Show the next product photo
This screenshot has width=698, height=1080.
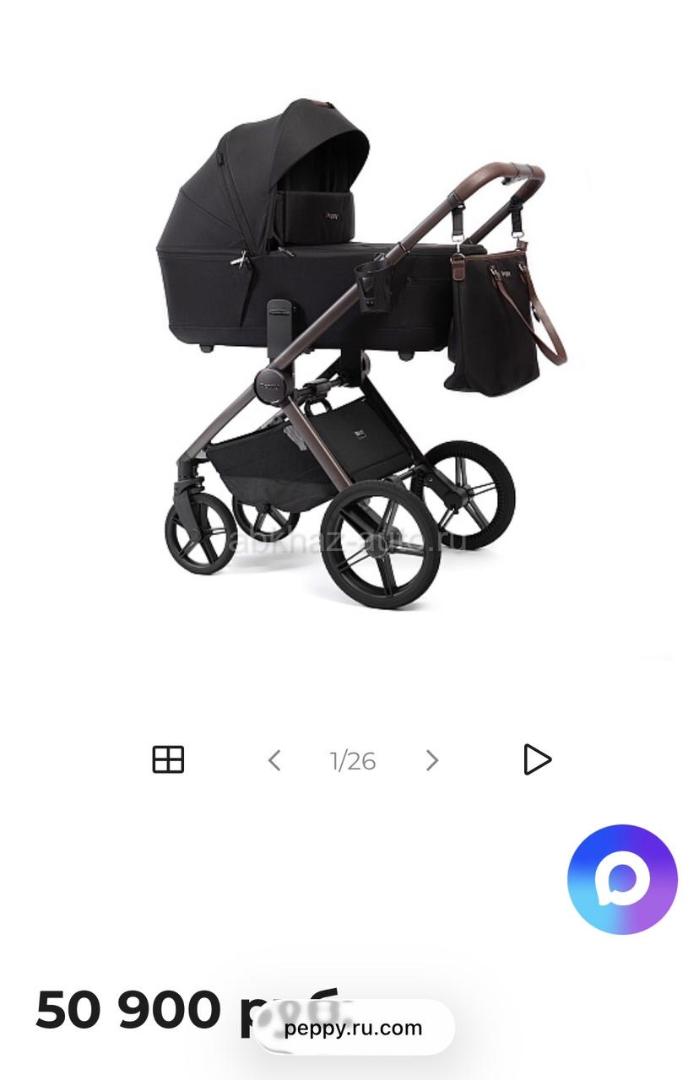coord(432,761)
